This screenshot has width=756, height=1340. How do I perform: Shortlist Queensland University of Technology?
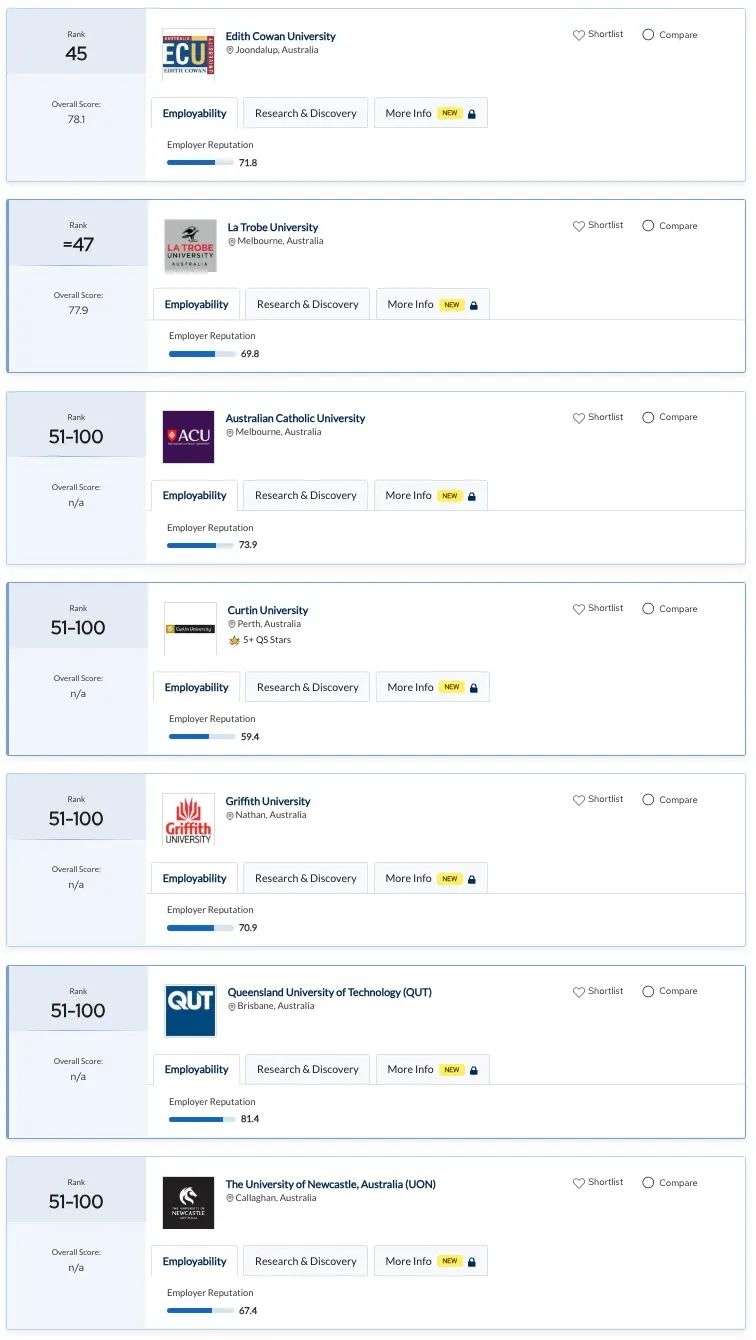coord(597,991)
